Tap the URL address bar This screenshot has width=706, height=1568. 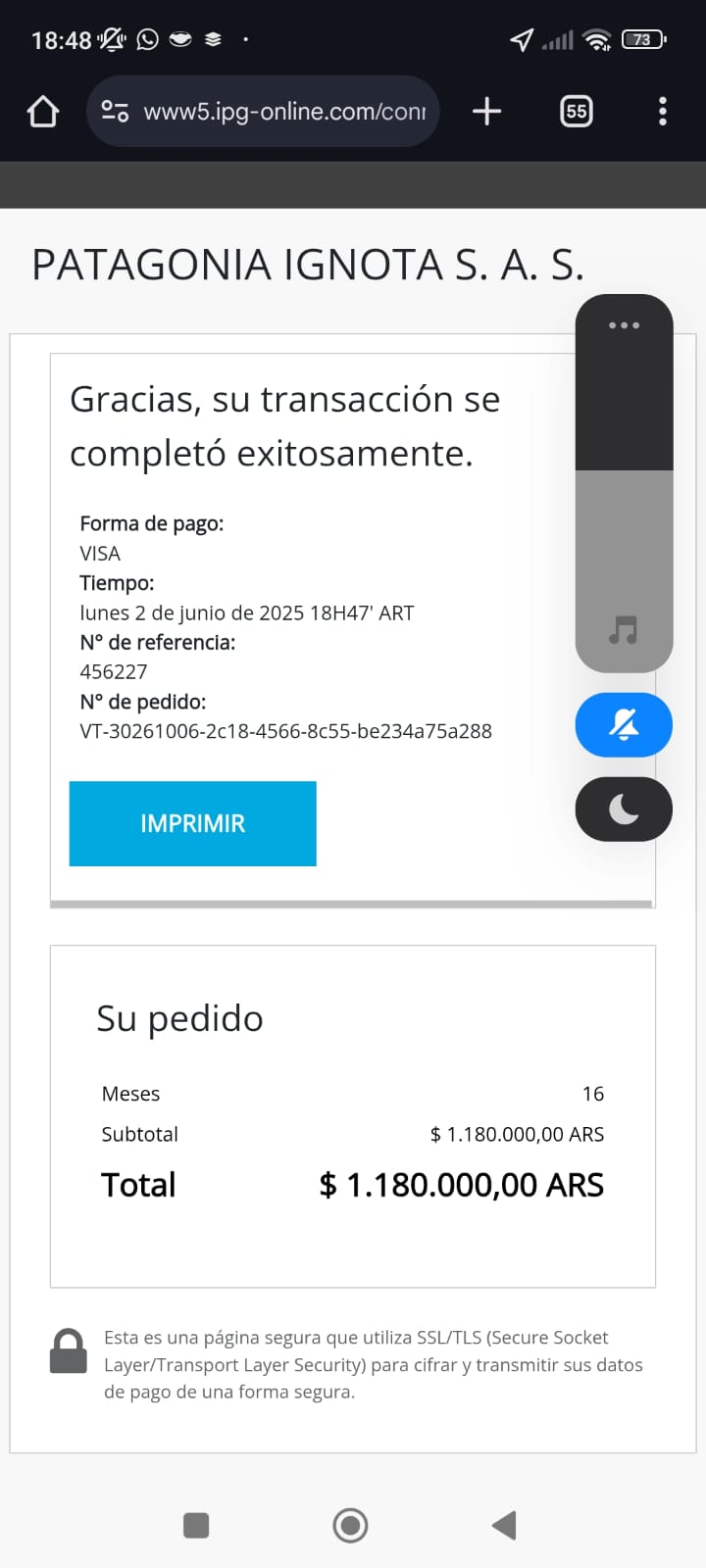[x=284, y=112]
